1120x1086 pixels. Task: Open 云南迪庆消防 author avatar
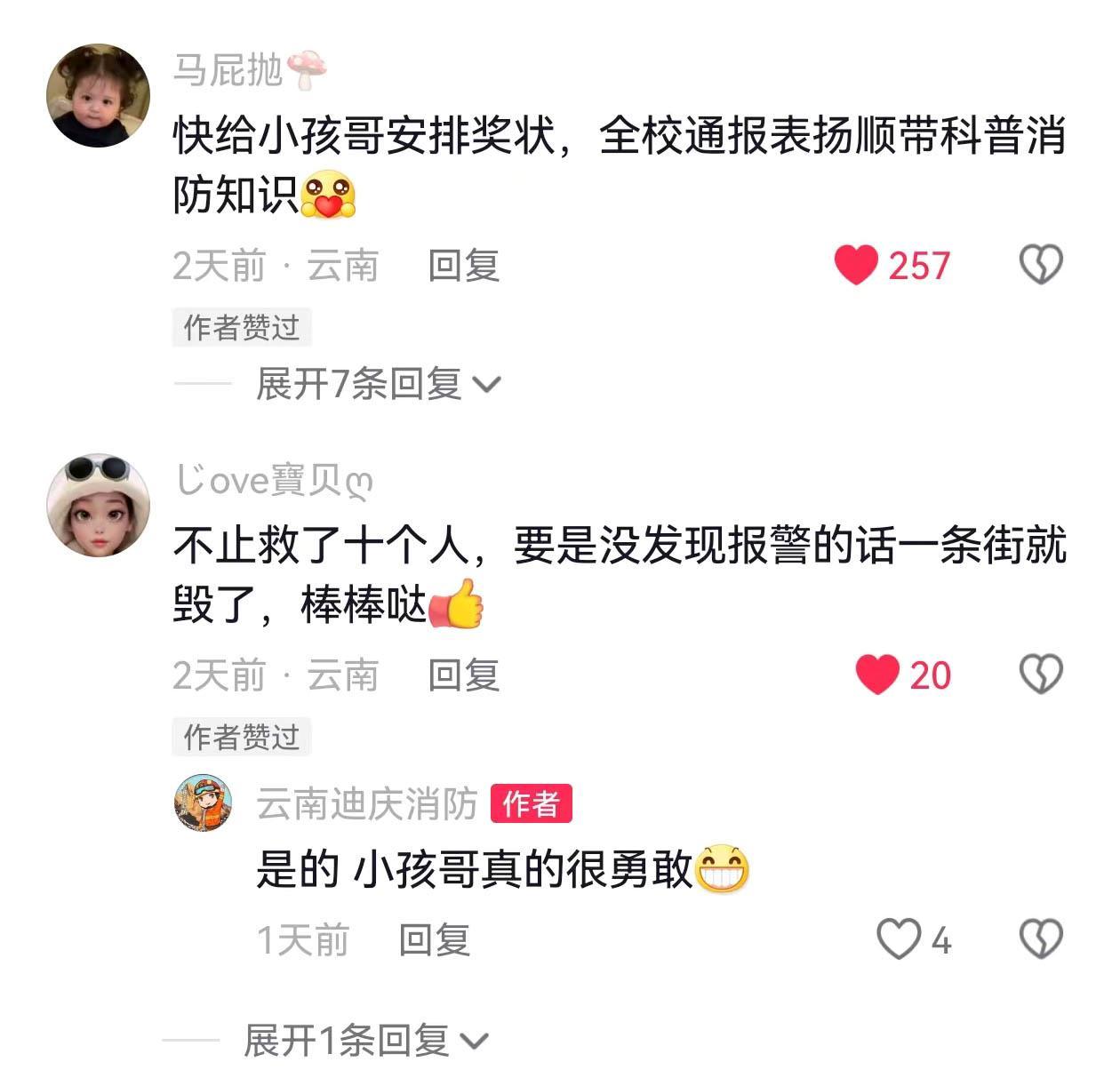204,803
